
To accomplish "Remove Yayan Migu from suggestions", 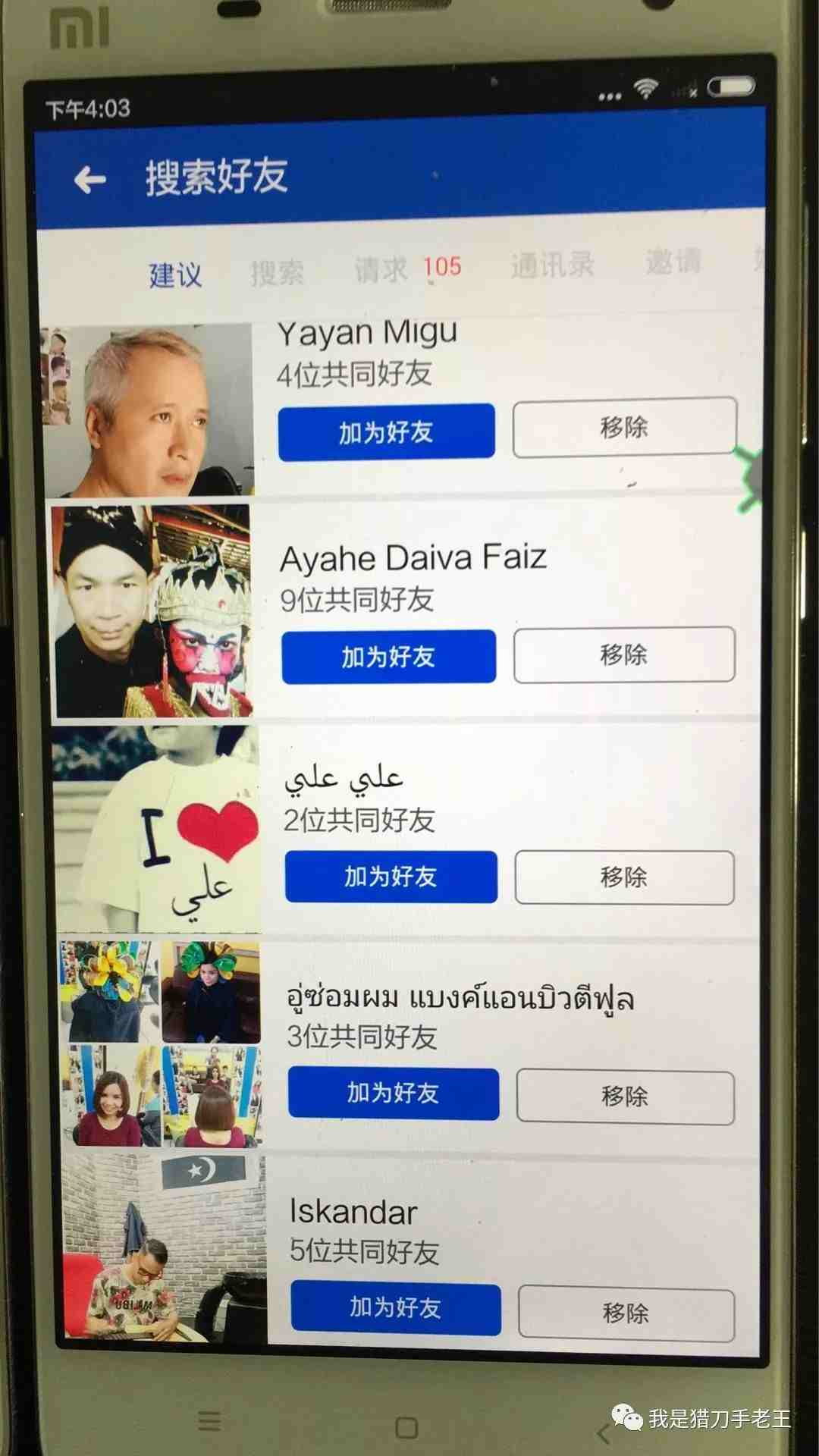I will click(624, 427).
